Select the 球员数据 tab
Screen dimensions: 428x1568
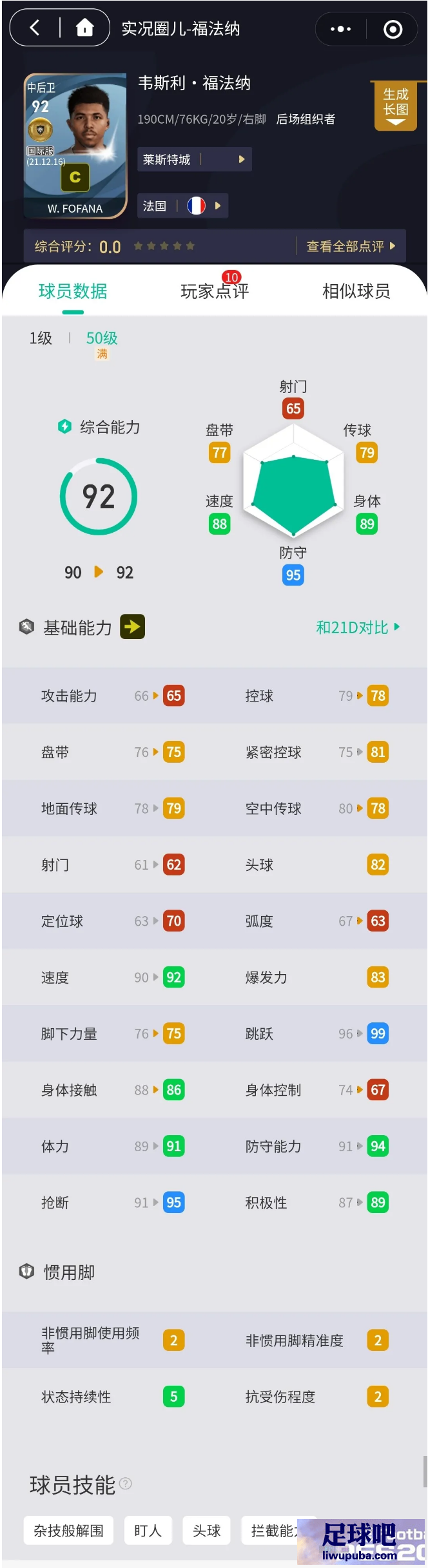click(73, 291)
